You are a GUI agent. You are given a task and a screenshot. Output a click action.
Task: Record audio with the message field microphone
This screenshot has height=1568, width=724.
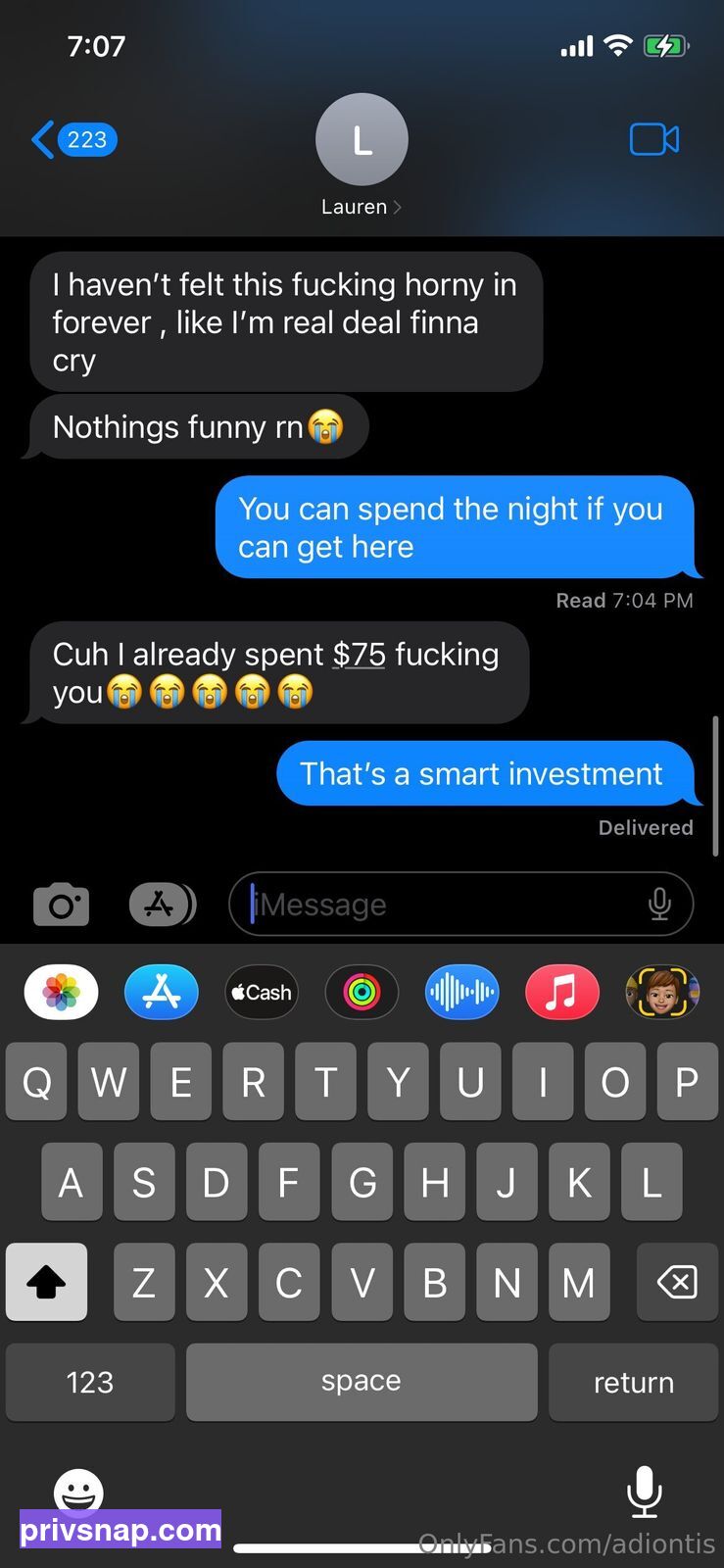click(659, 904)
